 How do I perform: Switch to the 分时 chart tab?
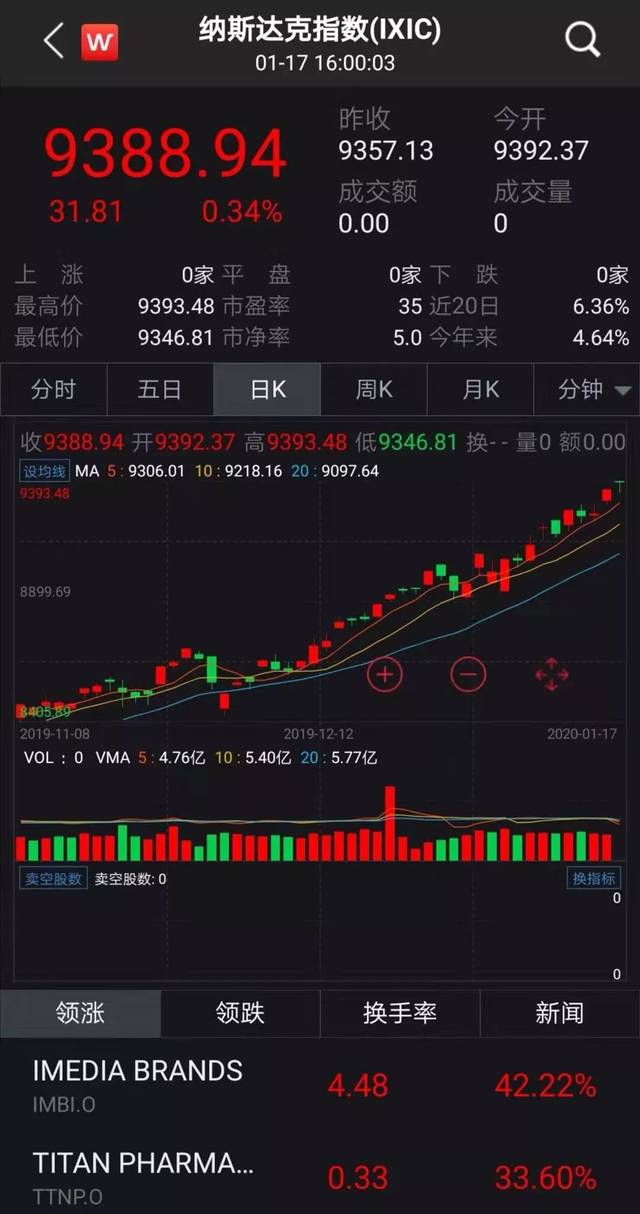[x=53, y=389]
